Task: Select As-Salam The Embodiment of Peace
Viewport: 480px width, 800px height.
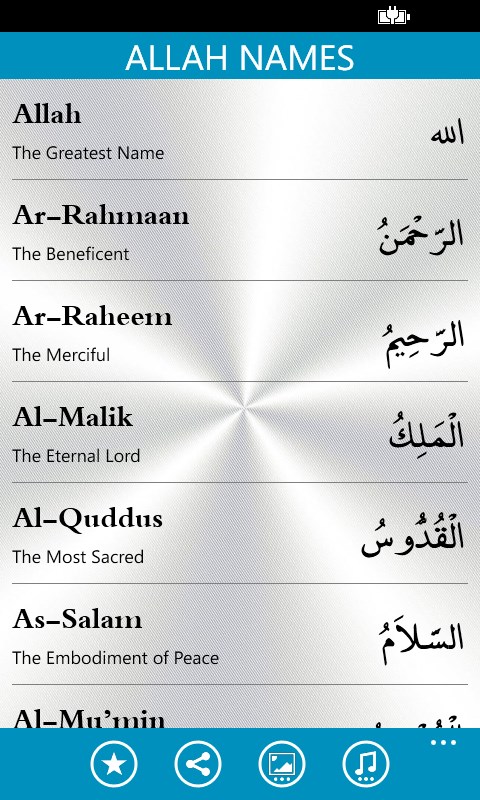Action: coord(240,634)
